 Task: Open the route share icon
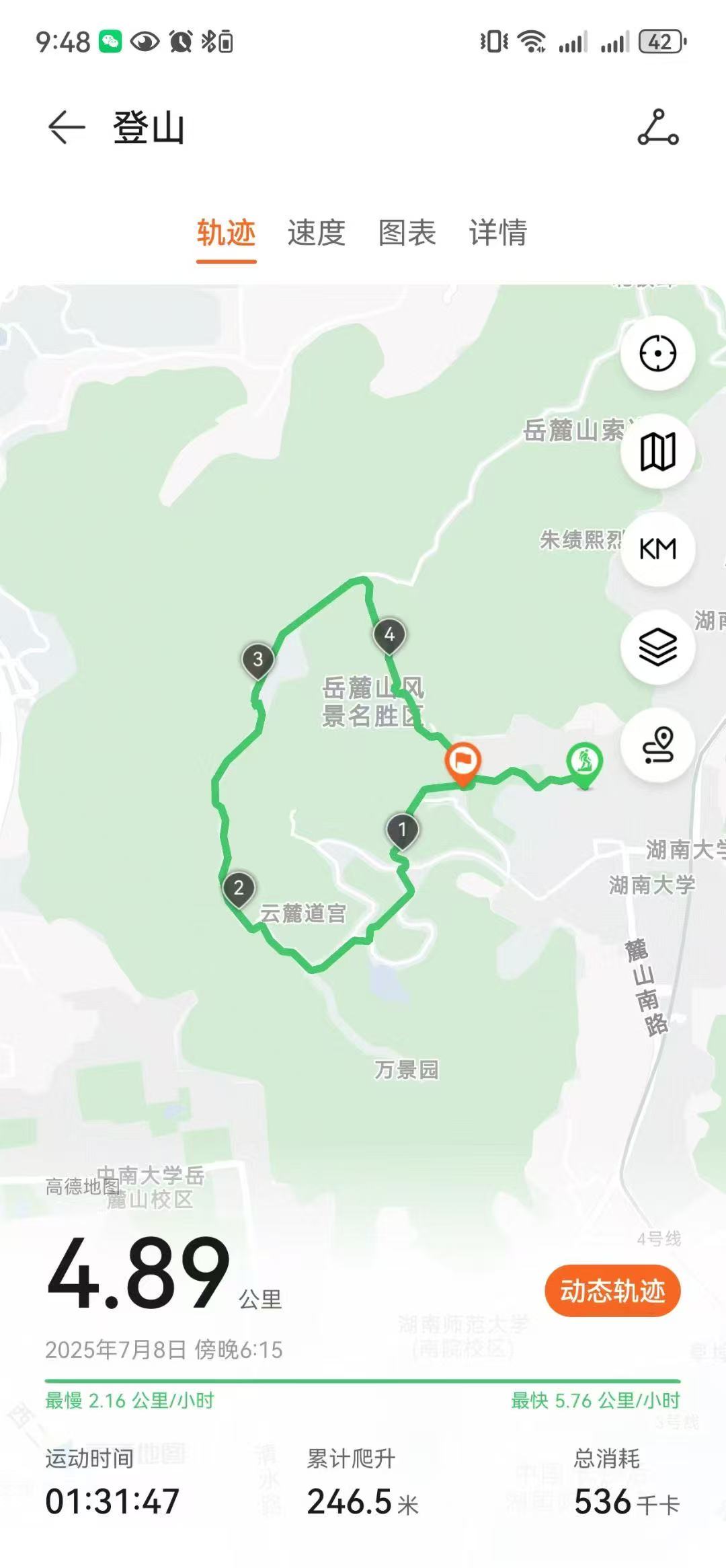click(x=658, y=128)
